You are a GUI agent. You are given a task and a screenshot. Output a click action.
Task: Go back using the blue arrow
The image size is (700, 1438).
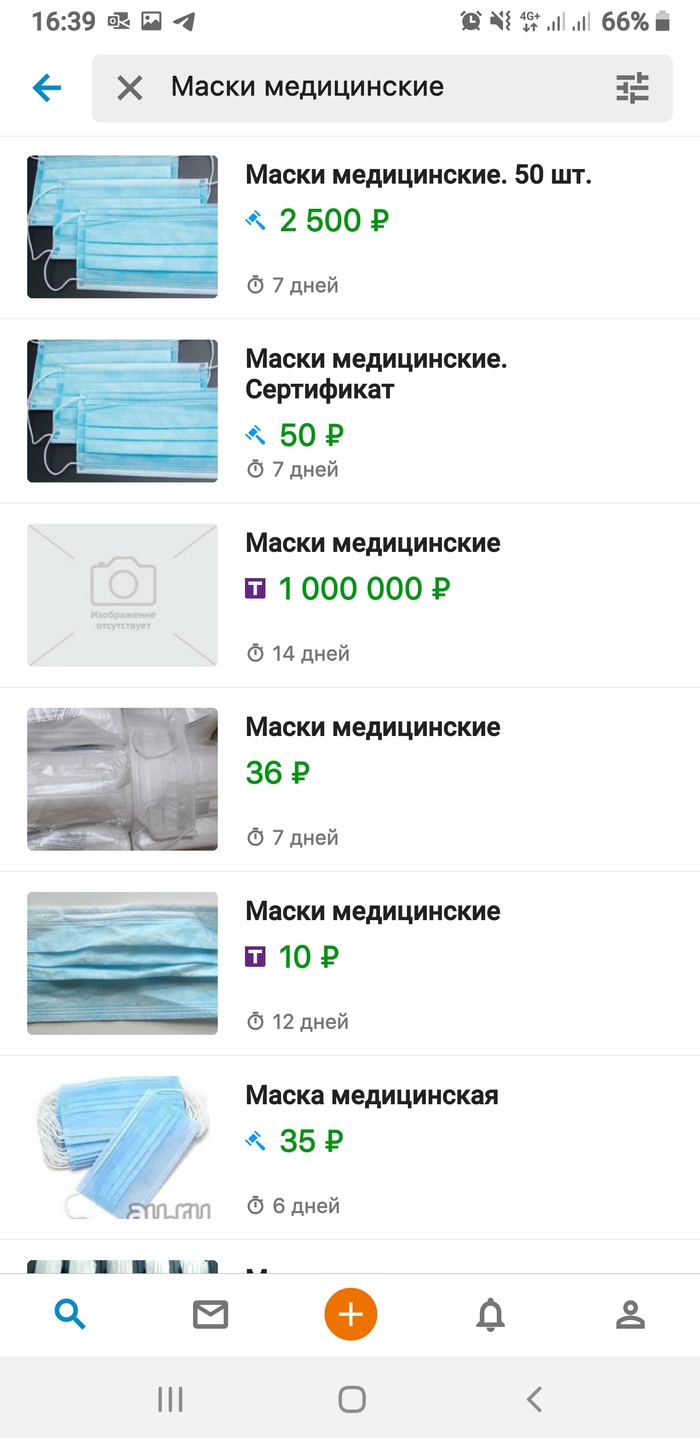click(47, 88)
